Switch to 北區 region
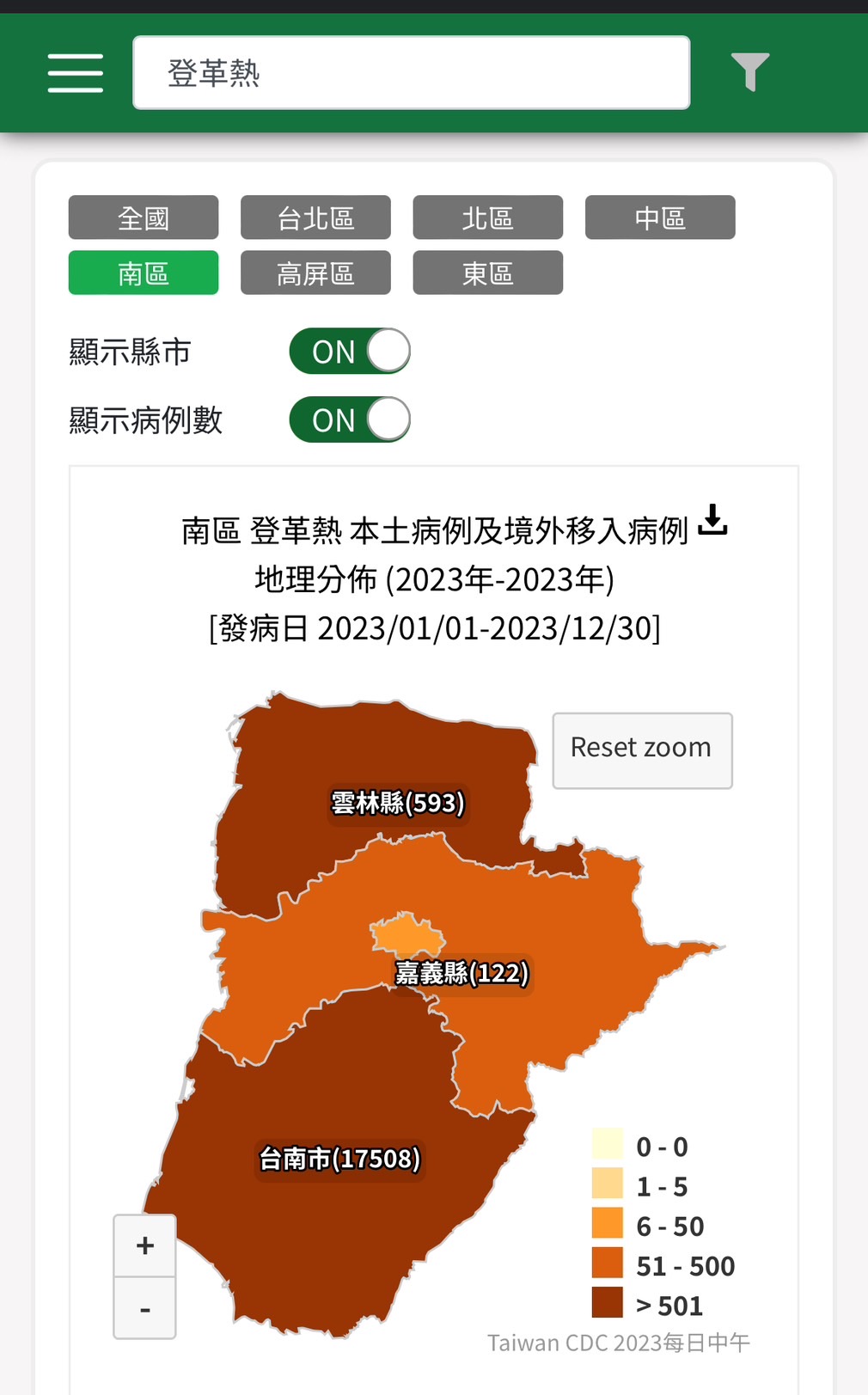 pyautogui.click(x=487, y=217)
